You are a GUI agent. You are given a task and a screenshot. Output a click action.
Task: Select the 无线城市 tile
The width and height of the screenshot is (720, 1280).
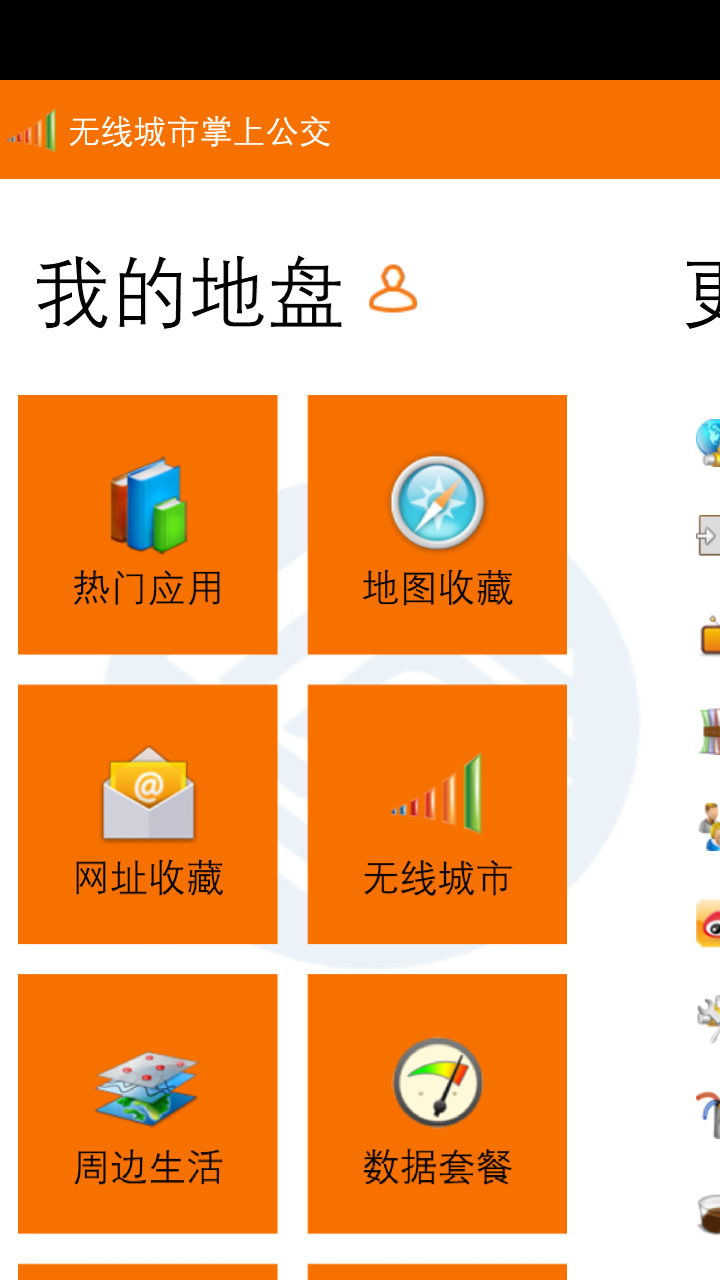coord(437,814)
